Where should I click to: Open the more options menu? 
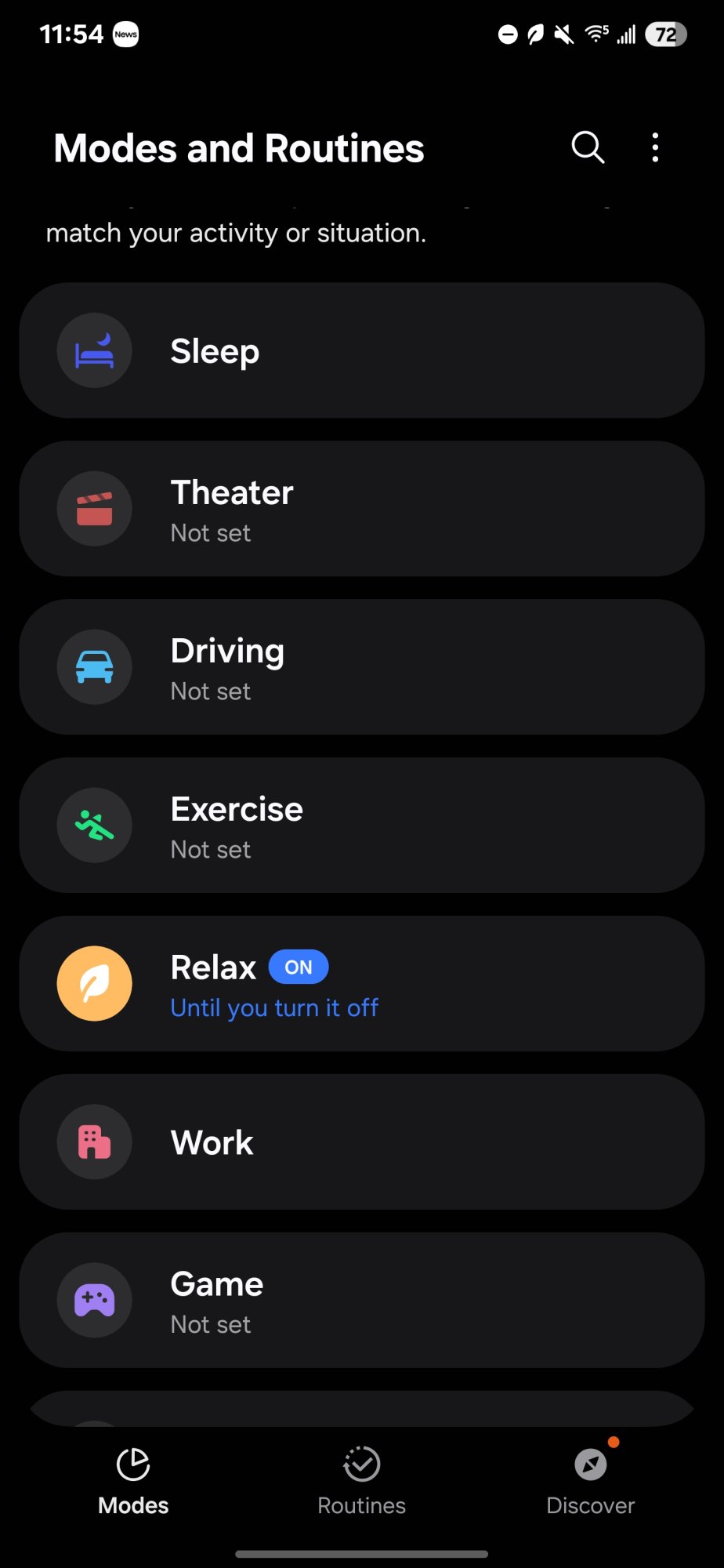pos(655,147)
